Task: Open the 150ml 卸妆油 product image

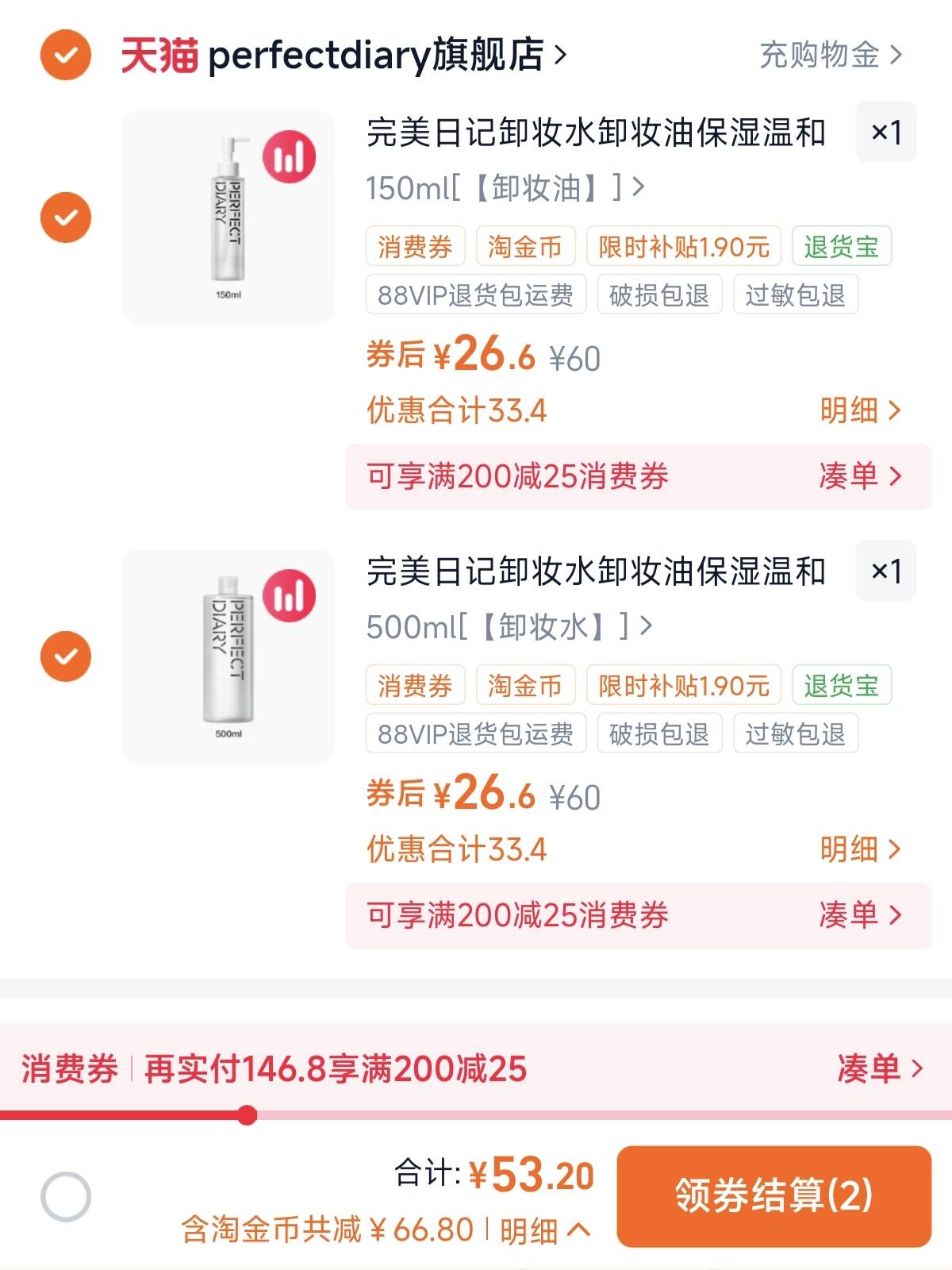Action: point(228,217)
